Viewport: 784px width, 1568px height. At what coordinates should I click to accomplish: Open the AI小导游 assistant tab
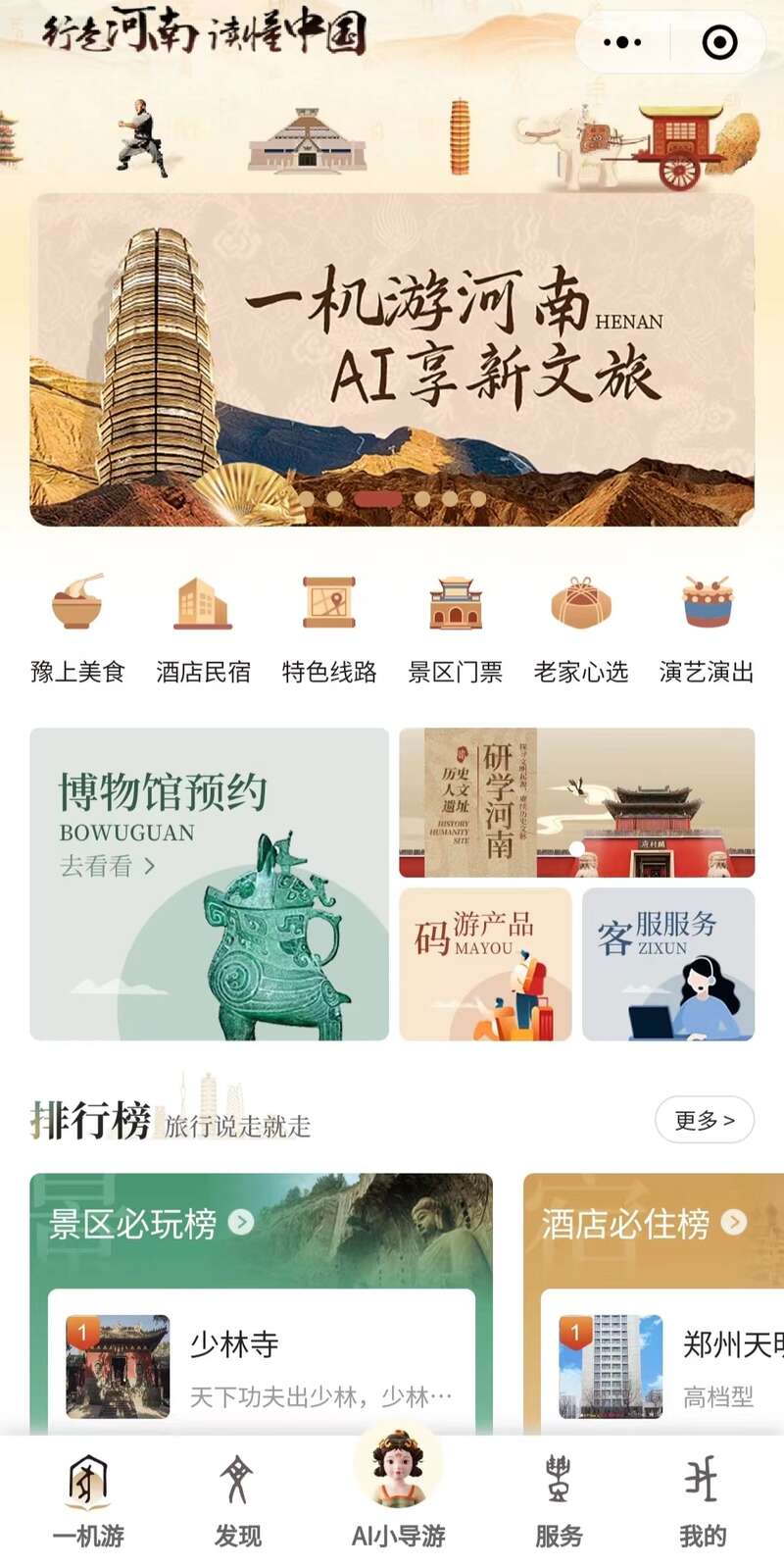(x=398, y=1491)
